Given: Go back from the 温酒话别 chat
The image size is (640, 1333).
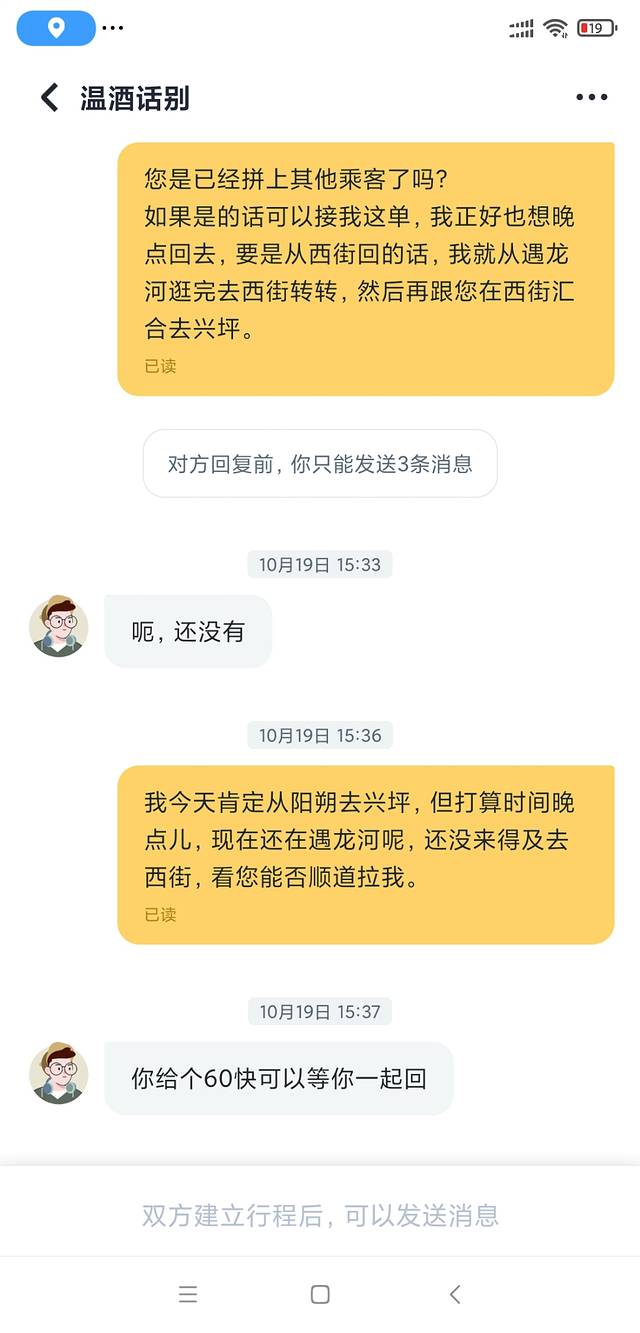Looking at the screenshot, I should point(49,97).
